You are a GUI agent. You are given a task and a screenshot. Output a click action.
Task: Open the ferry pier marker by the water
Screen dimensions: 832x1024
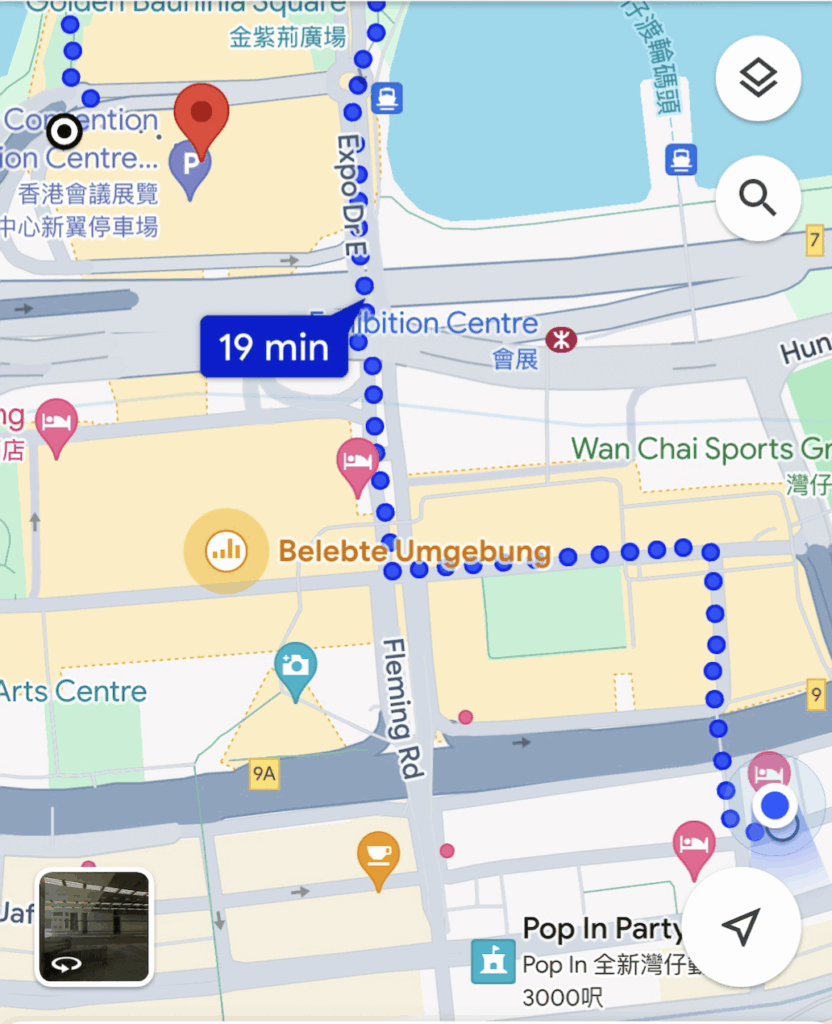tap(681, 158)
